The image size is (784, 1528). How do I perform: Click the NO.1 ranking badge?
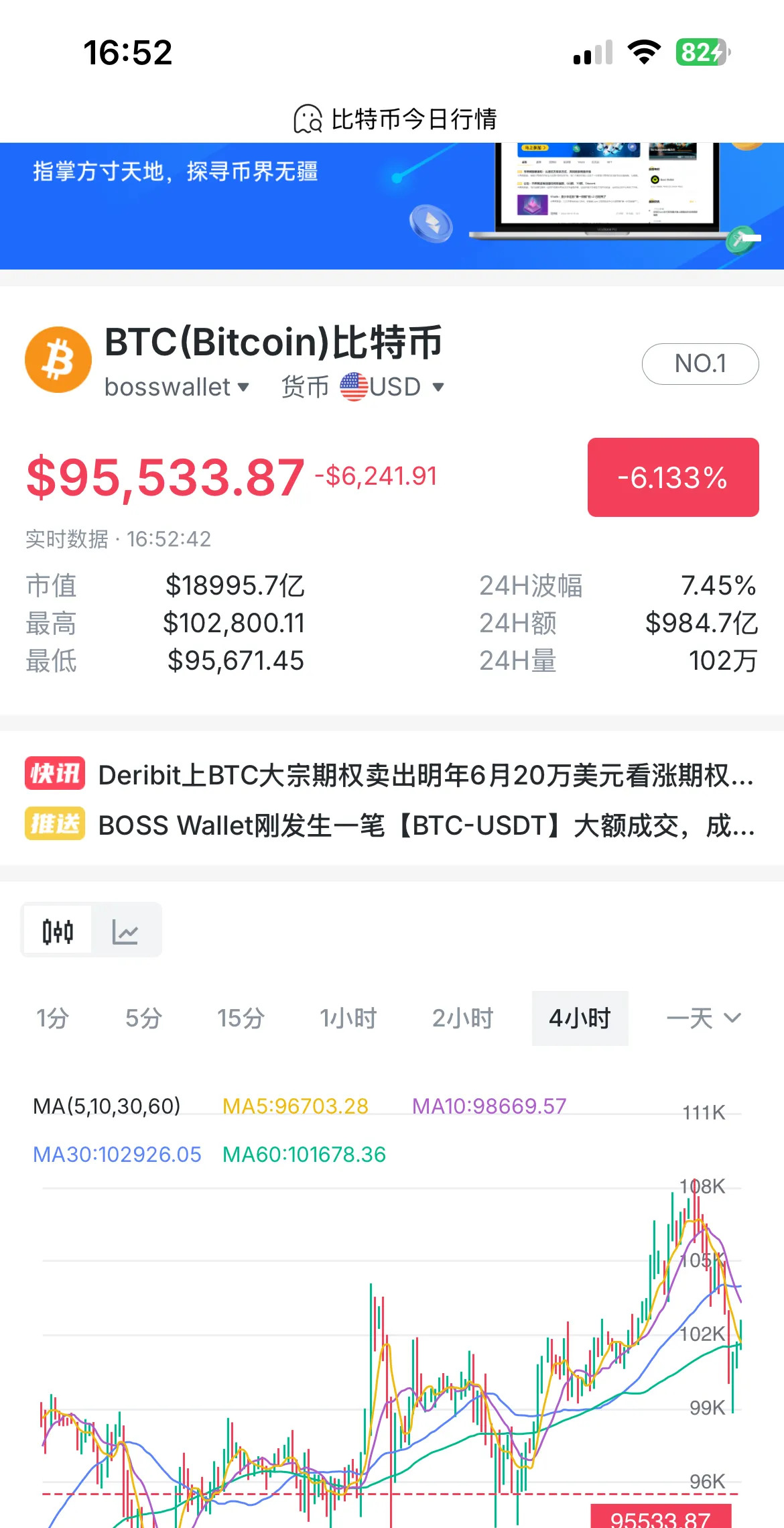click(700, 363)
